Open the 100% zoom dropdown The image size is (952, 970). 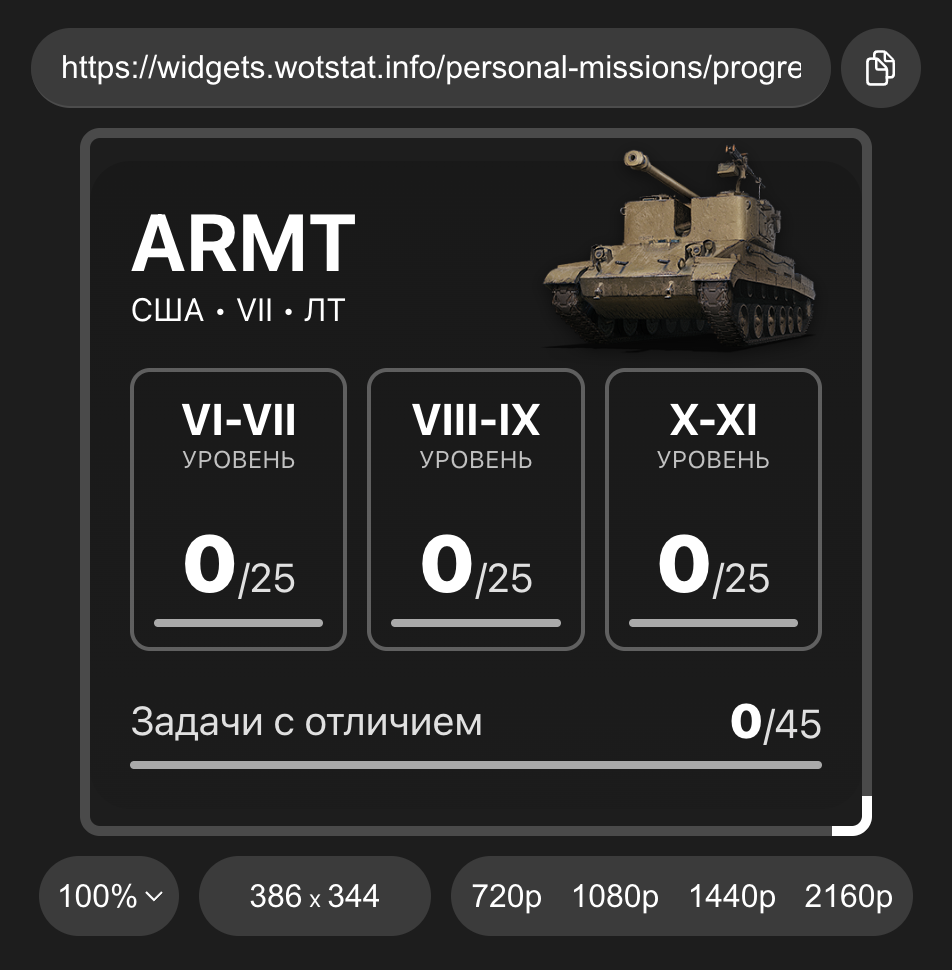[109, 896]
